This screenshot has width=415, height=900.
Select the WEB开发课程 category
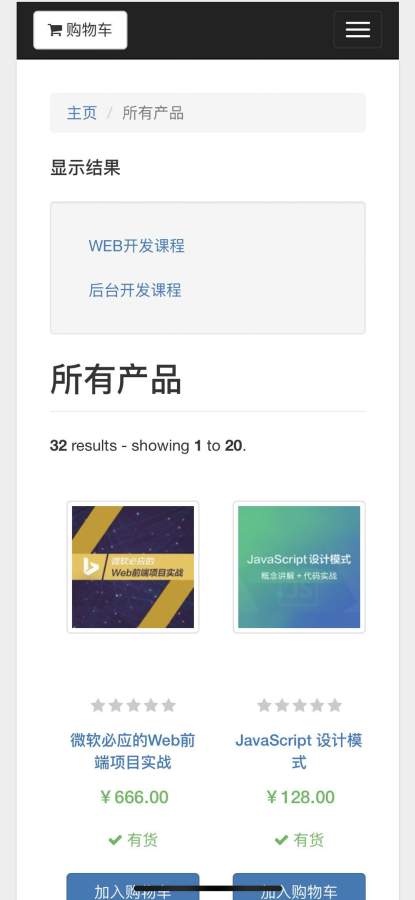click(137, 246)
